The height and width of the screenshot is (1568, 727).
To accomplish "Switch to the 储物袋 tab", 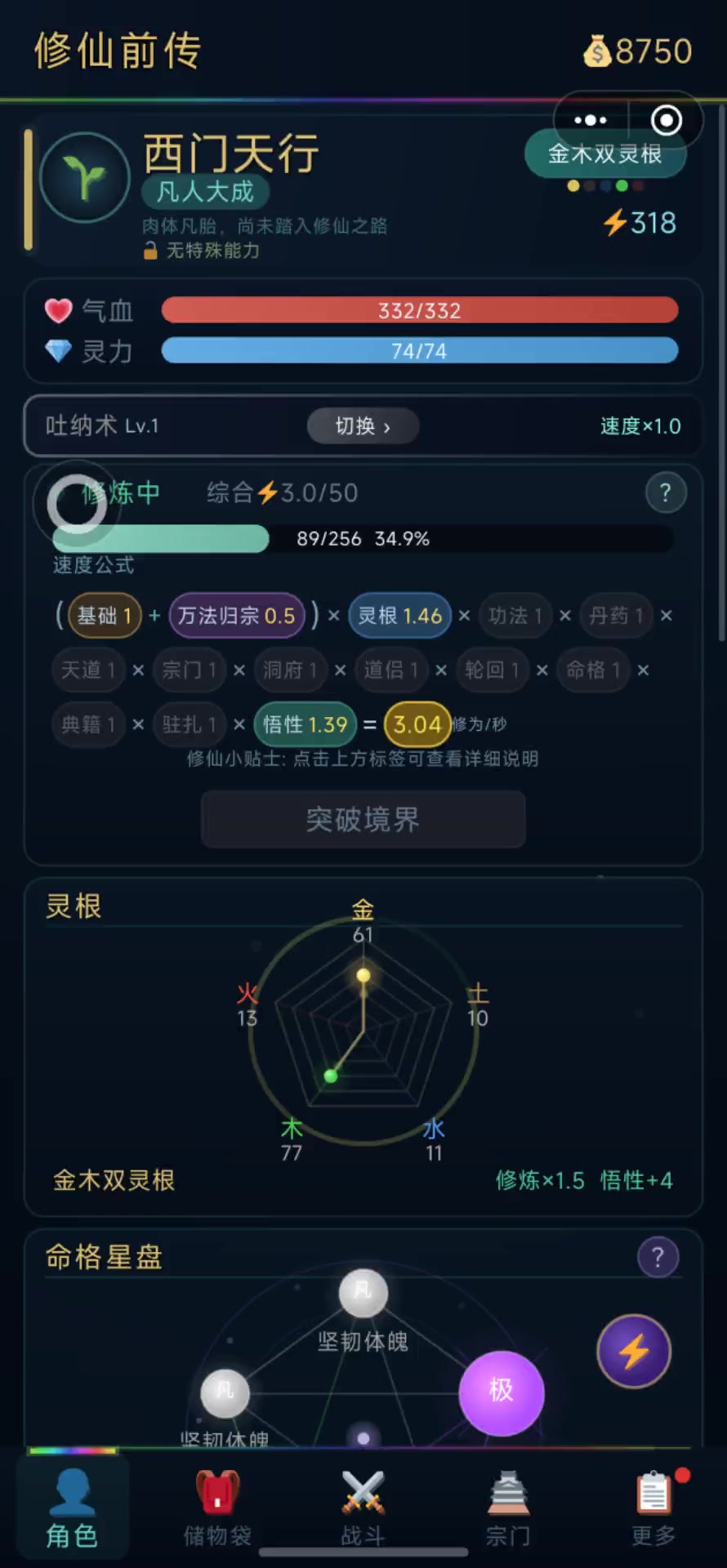I will point(217,1509).
